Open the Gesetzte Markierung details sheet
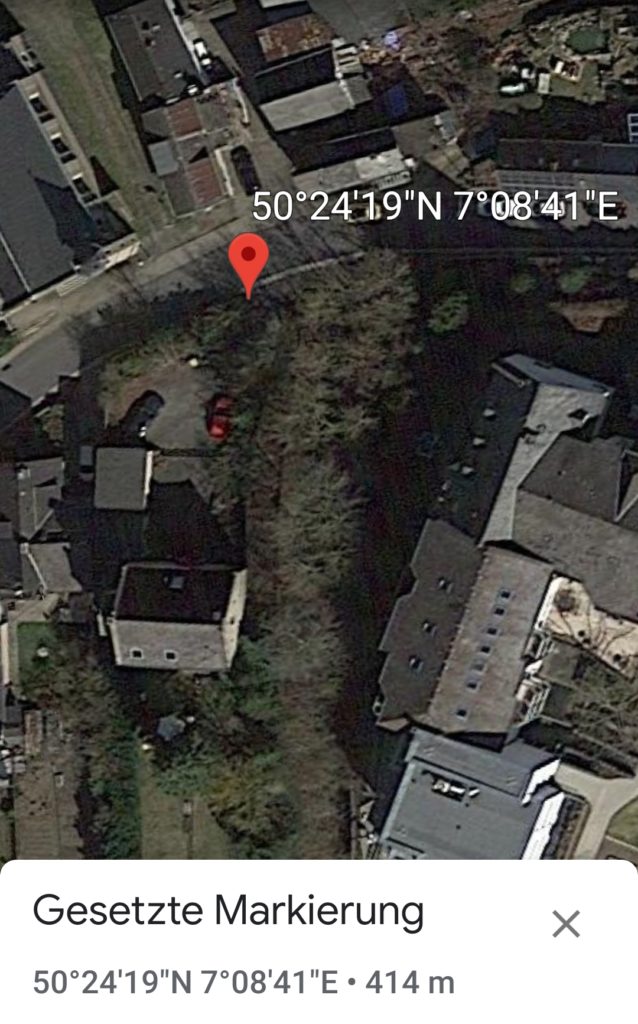This screenshot has height=1024, width=638. 228,911
